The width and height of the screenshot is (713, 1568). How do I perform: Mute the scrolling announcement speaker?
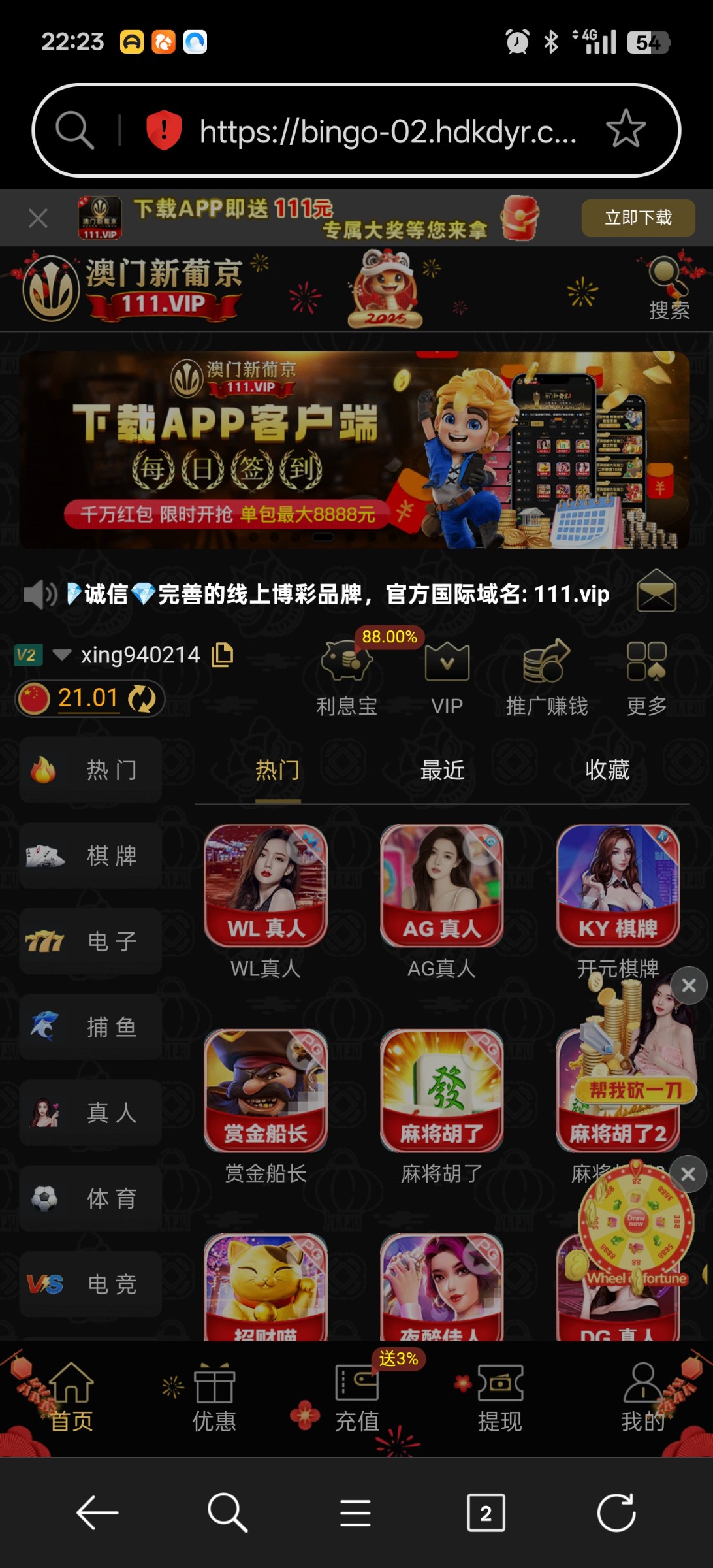click(40, 593)
